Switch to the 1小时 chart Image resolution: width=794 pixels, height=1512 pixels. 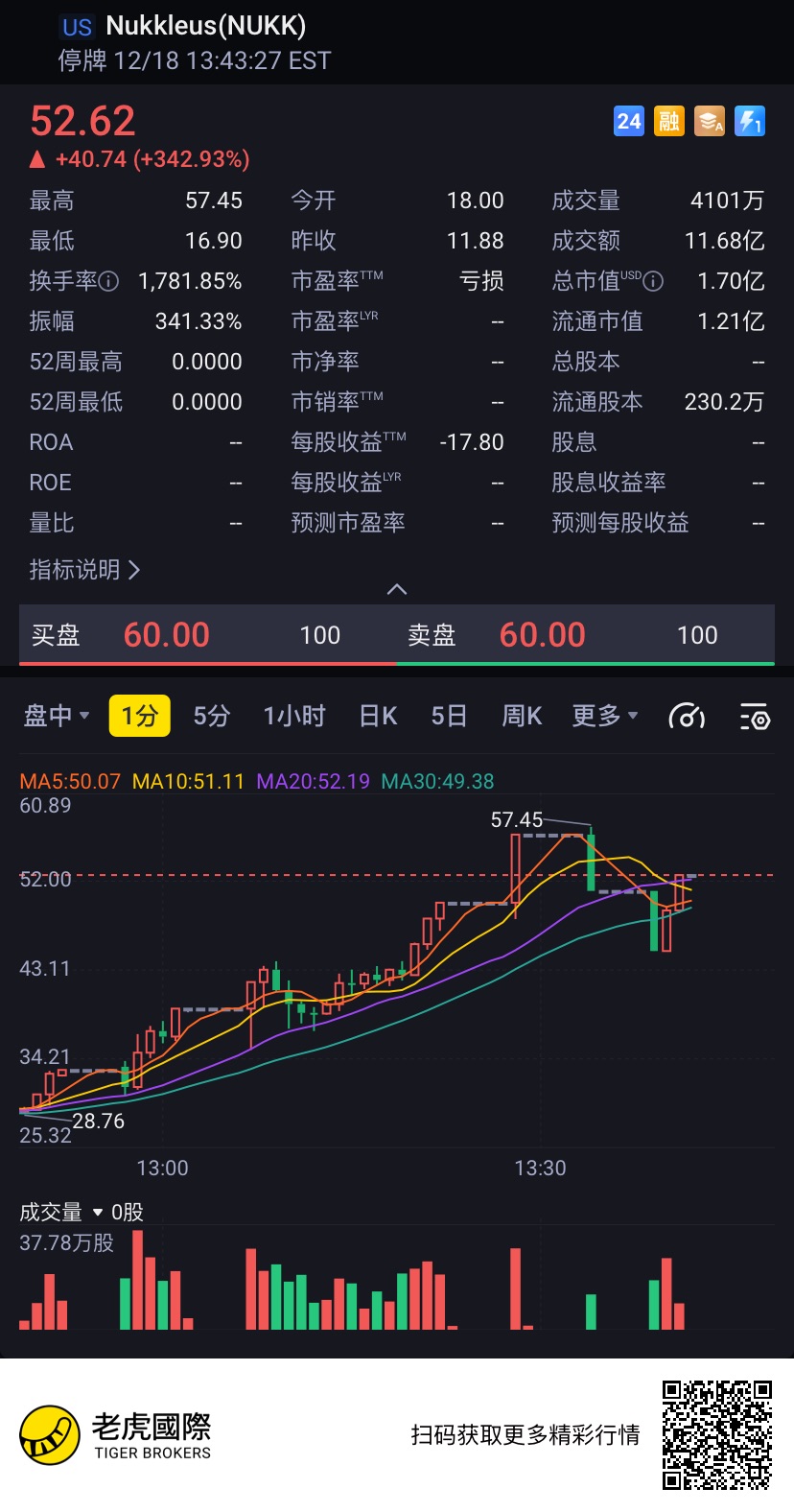[294, 716]
